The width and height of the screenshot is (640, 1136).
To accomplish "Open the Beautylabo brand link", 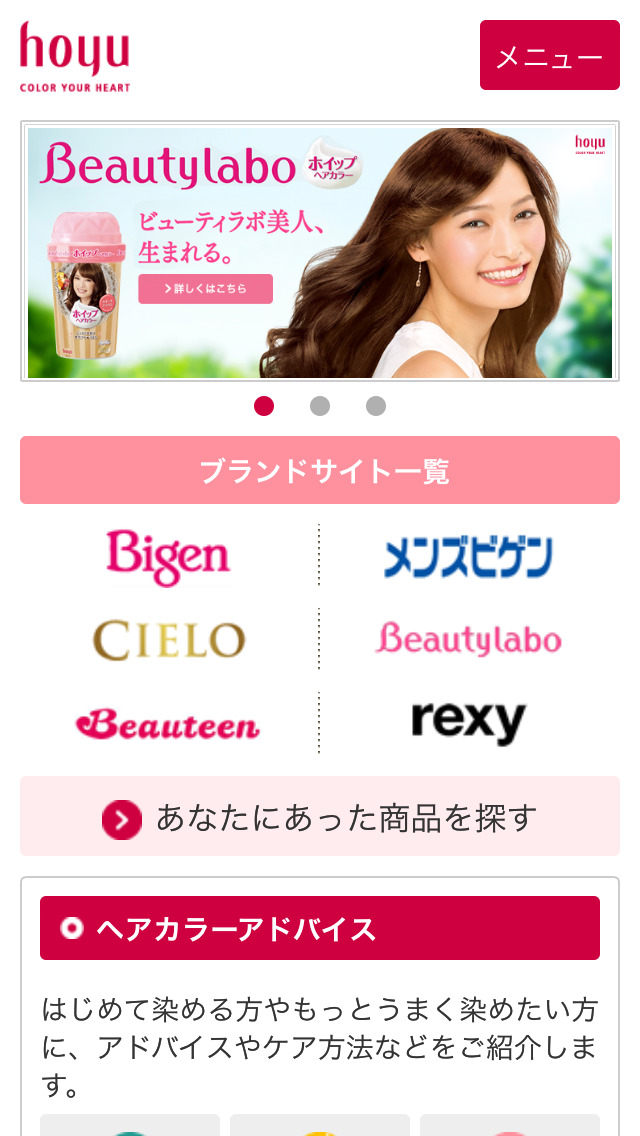I will pos(468,639).
